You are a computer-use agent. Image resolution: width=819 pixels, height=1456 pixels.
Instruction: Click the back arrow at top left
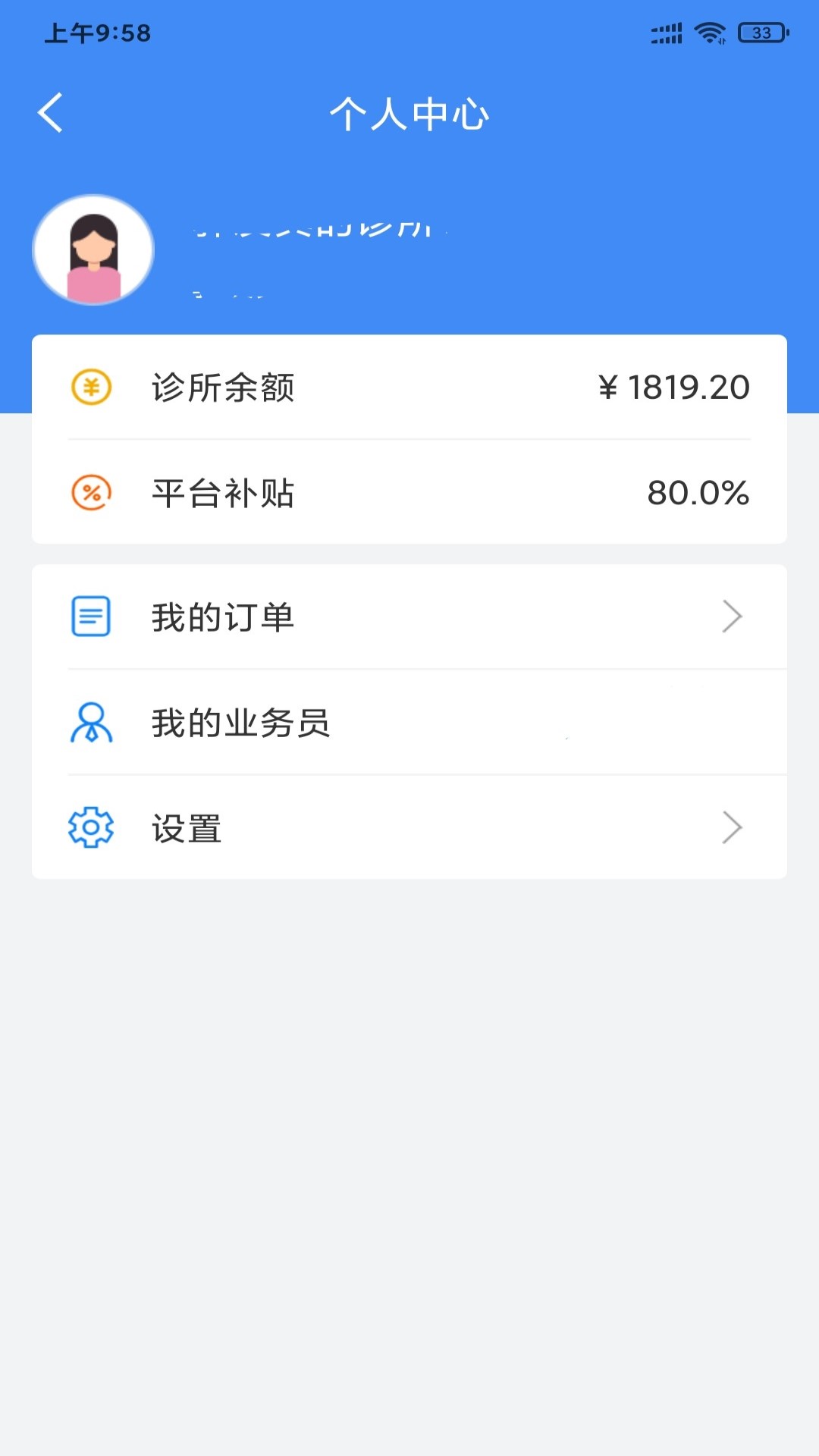pos(50,112)
